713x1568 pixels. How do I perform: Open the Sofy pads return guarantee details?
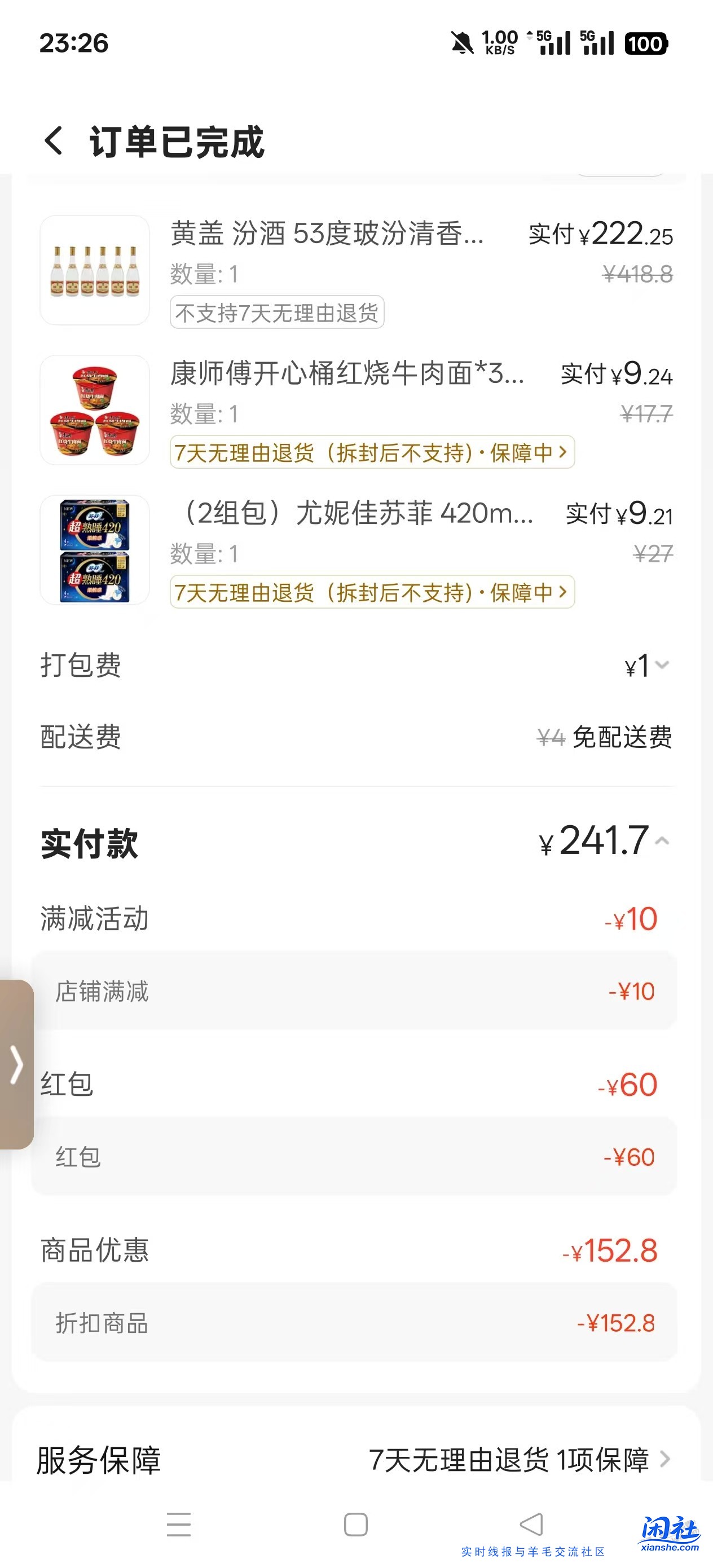click(372, 591)
